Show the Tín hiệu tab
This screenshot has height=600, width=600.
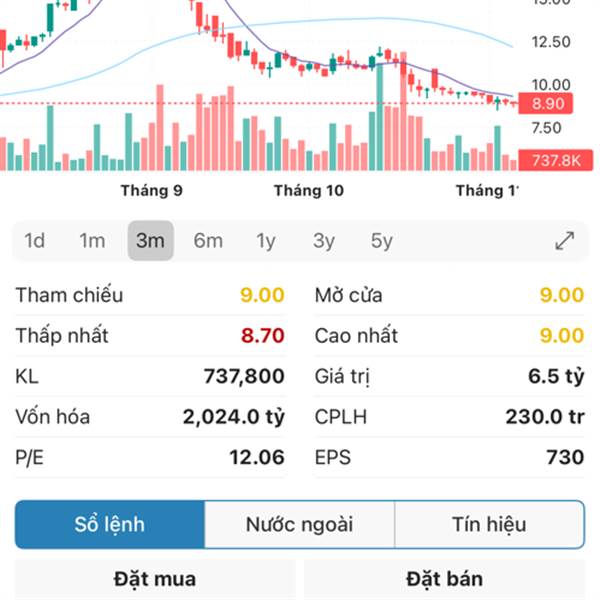coord(489,525)
